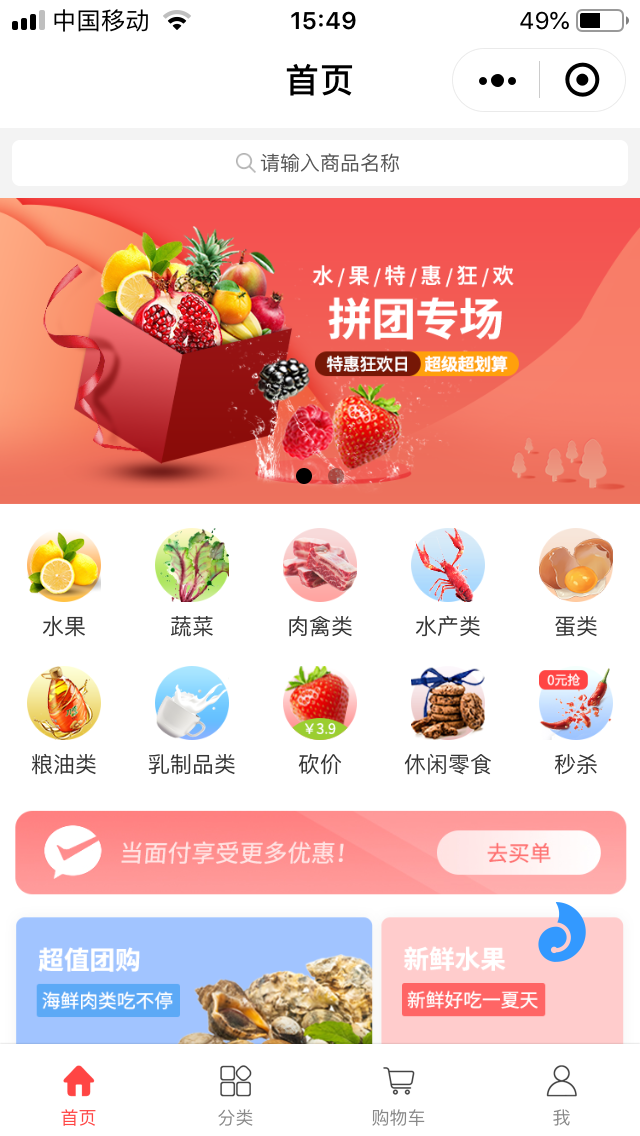This screenshot has height=1136, width=640.
Task: Close the mini program via circle icon
Action: (x=582, y=80)
